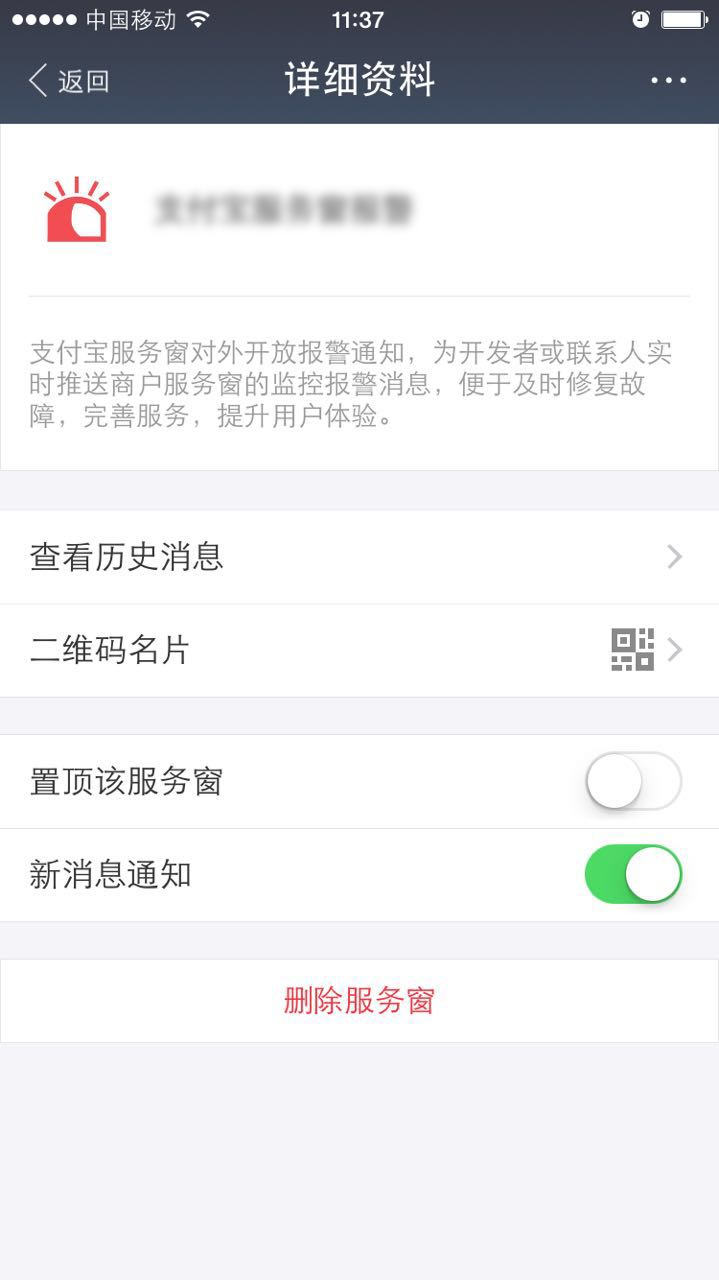719x1280 pixels.
Task: Open 查看历史消息
Action: click(x=359, y=557)
